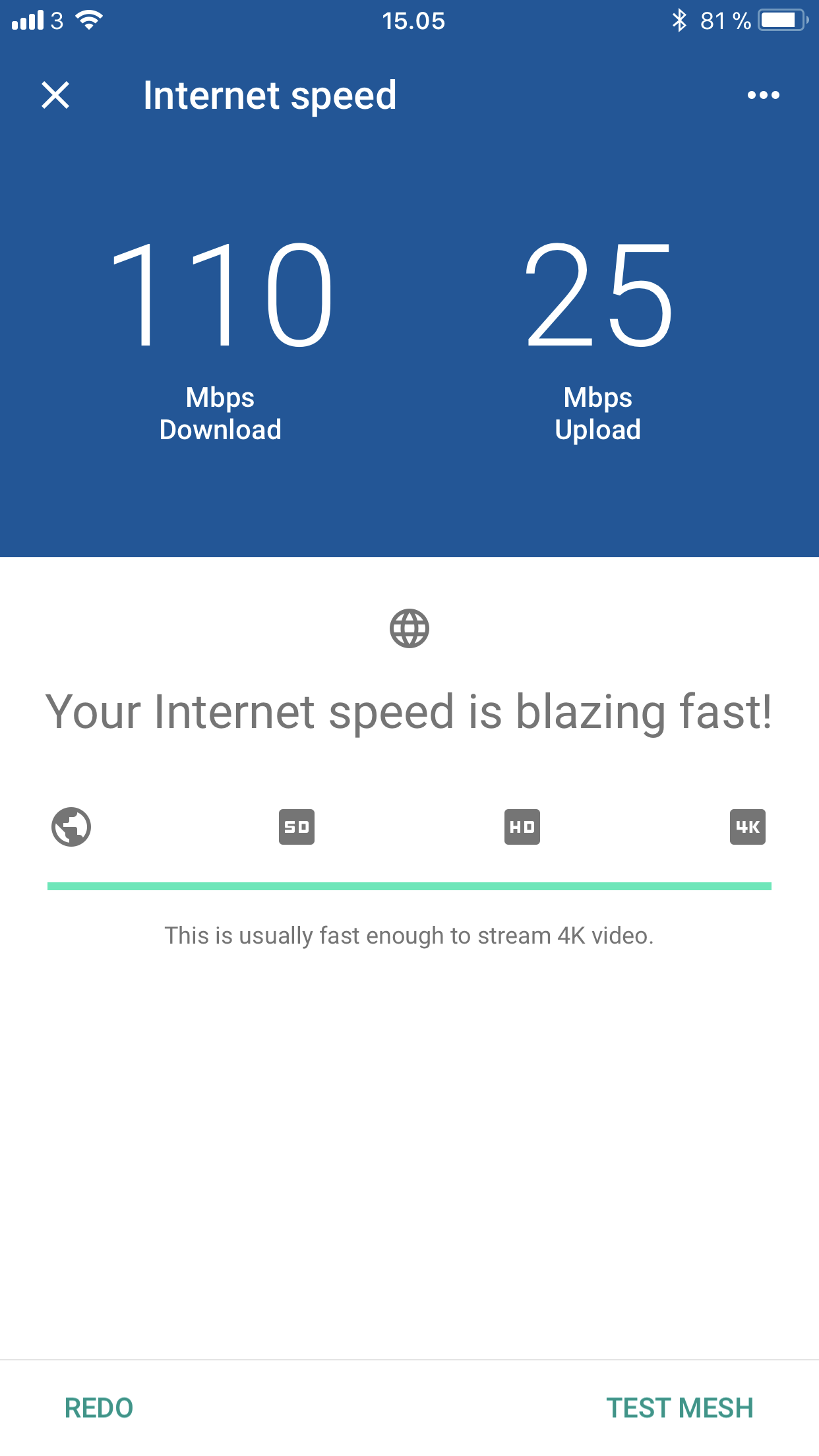The image size is (819, 1456).
Task: Close the Internet speed screen
Action: click(x=55, y=95)
